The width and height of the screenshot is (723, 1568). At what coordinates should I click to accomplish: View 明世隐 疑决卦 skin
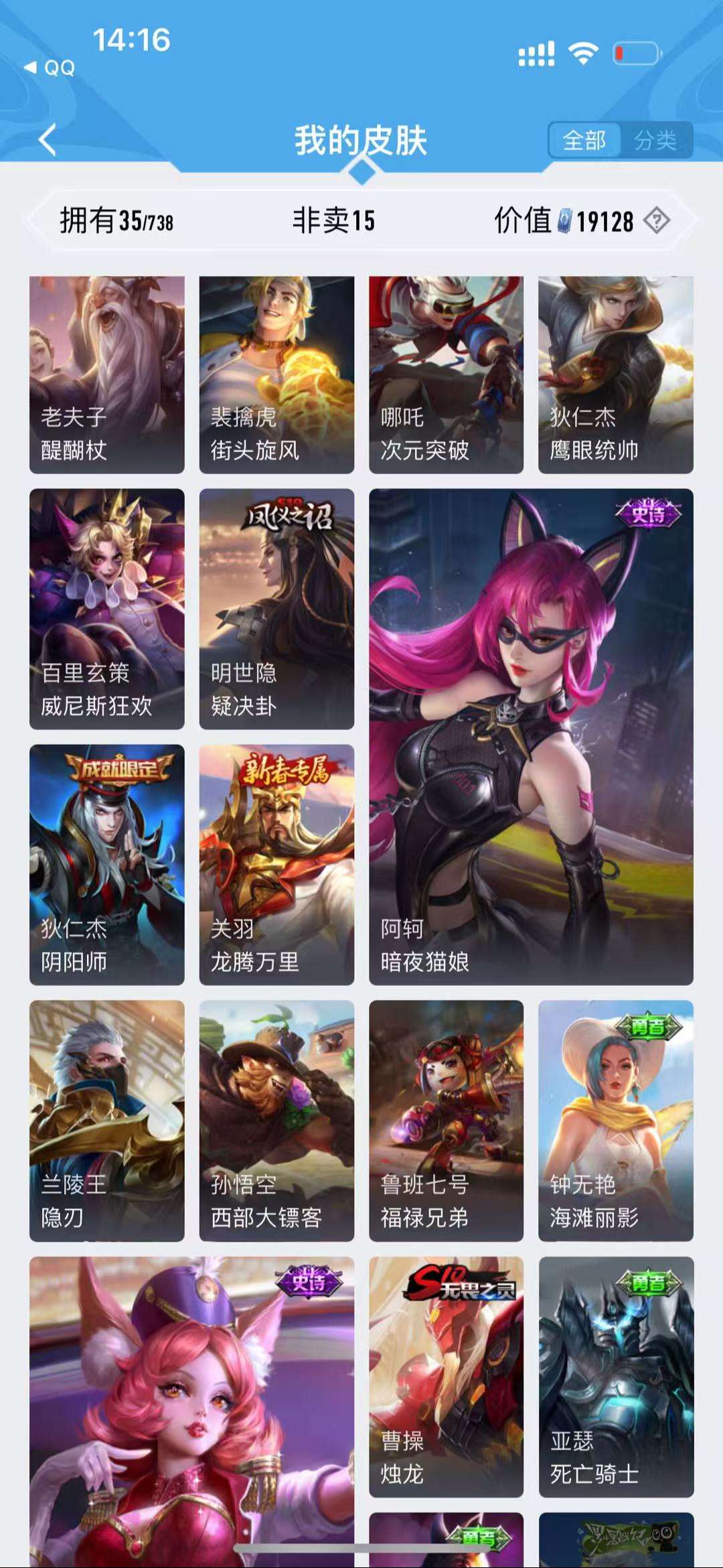[276, 608]
